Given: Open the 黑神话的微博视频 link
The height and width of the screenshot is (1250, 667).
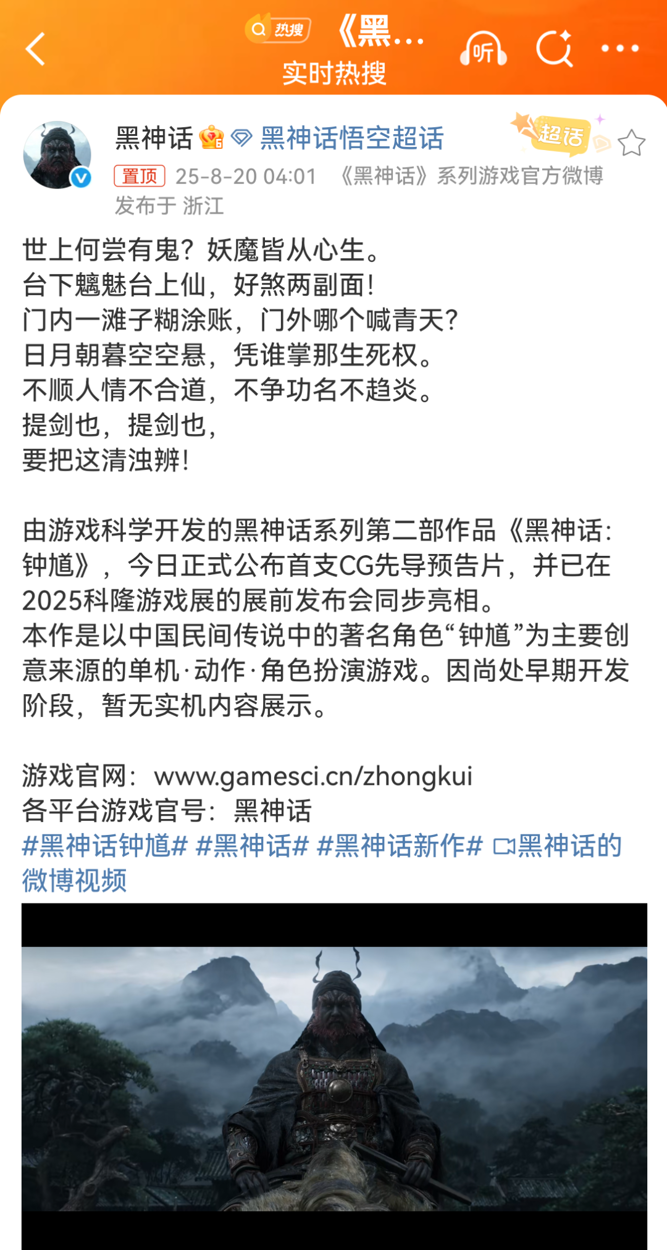Looking at the screenshot, I should [x=322, y=863].
